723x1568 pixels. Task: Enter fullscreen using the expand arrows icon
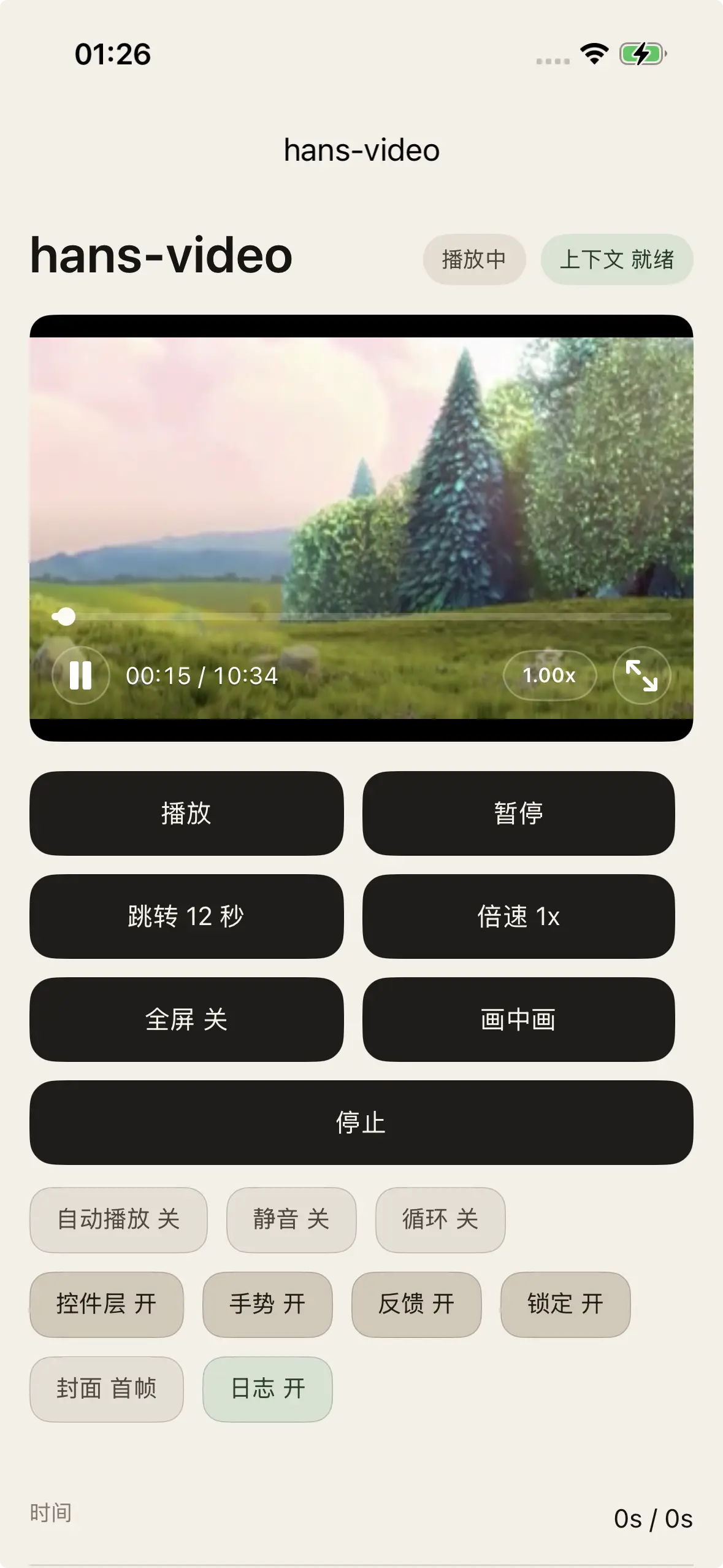(x=641, y=675)
